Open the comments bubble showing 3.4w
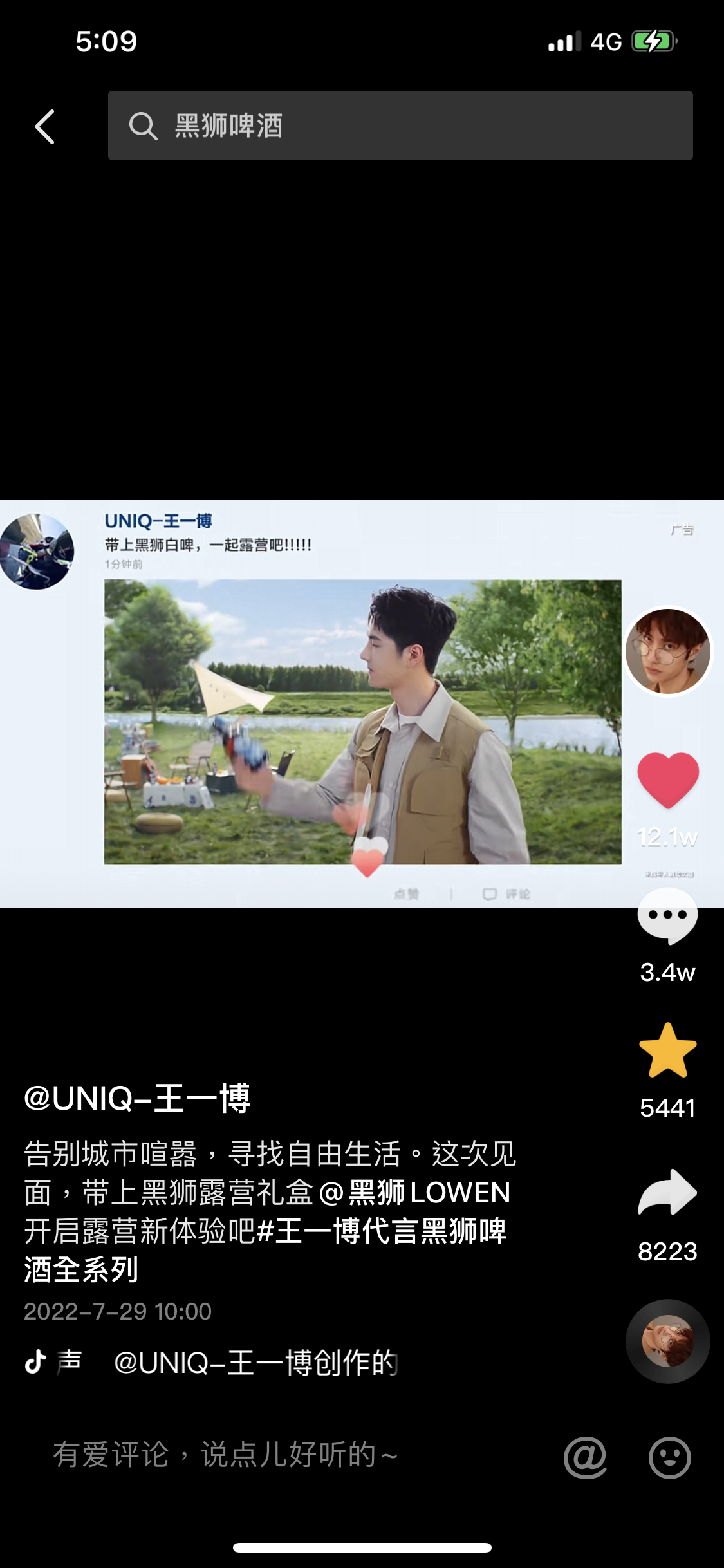The height and width of the screenshot is (1568, 724). pyautogui.click(x=667, y=916)
